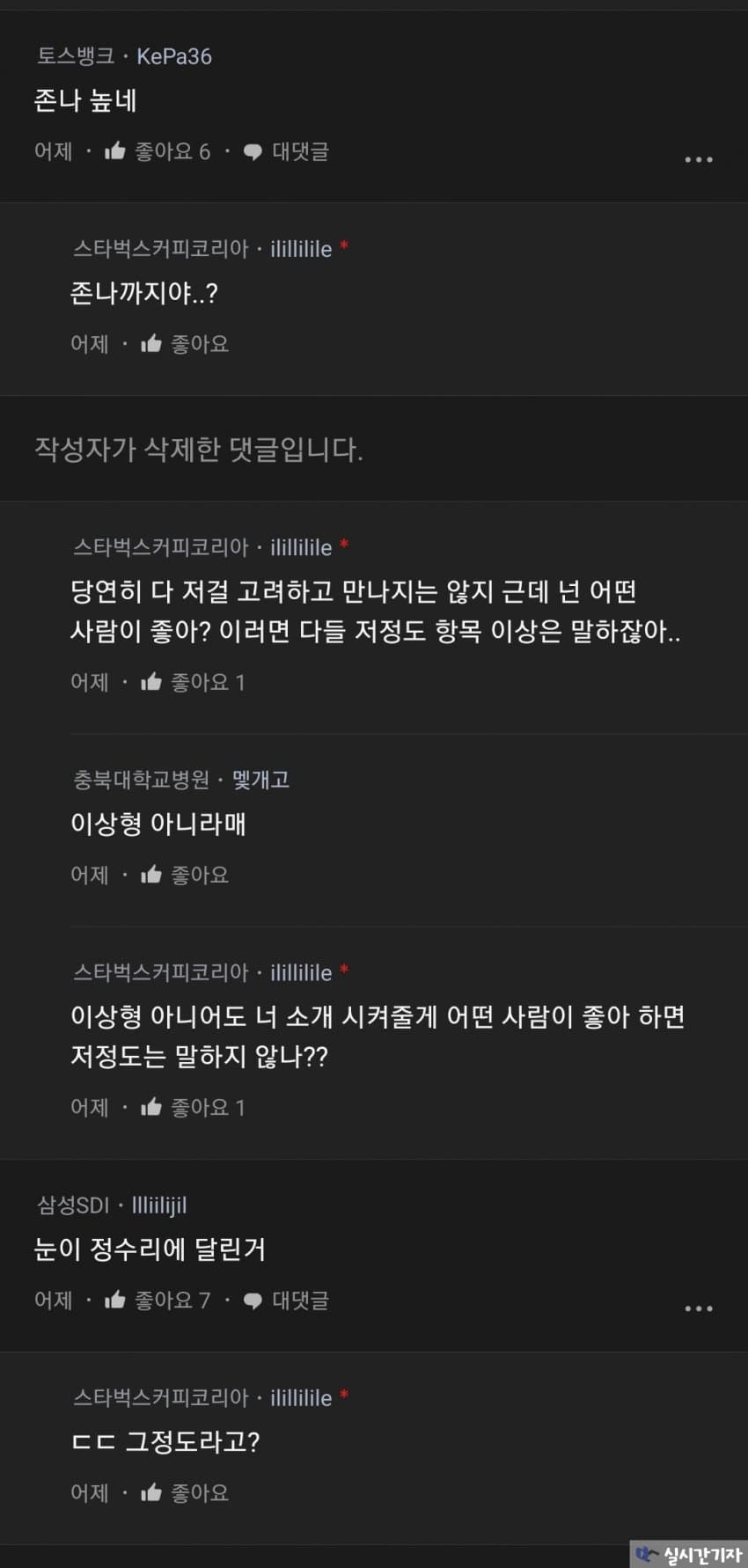This screenshot has width=748, height=1568.
Task: Open the overflow menu on the 삼성SDI comment
Action: coord(699,1308)
